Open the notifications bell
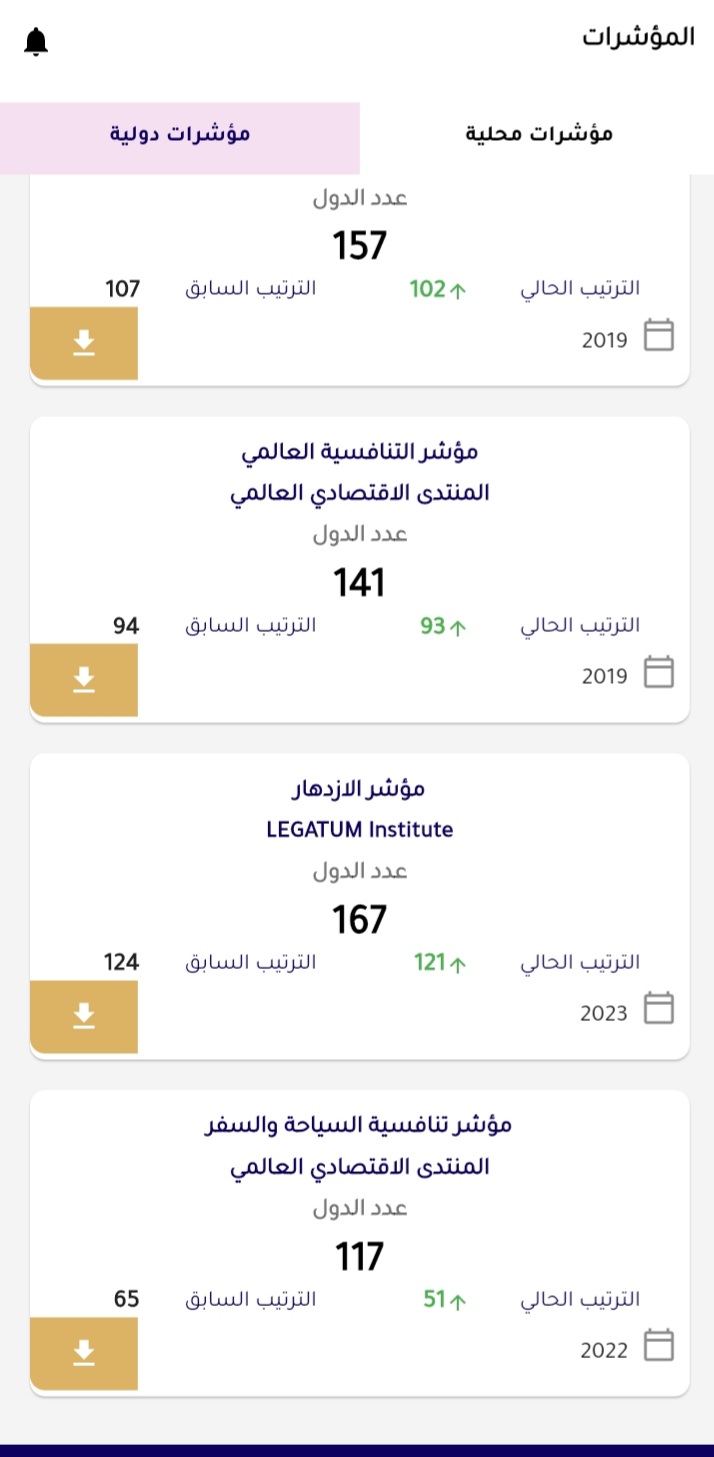This screenshot has height=1457, width=714. (x=37, y=42)
